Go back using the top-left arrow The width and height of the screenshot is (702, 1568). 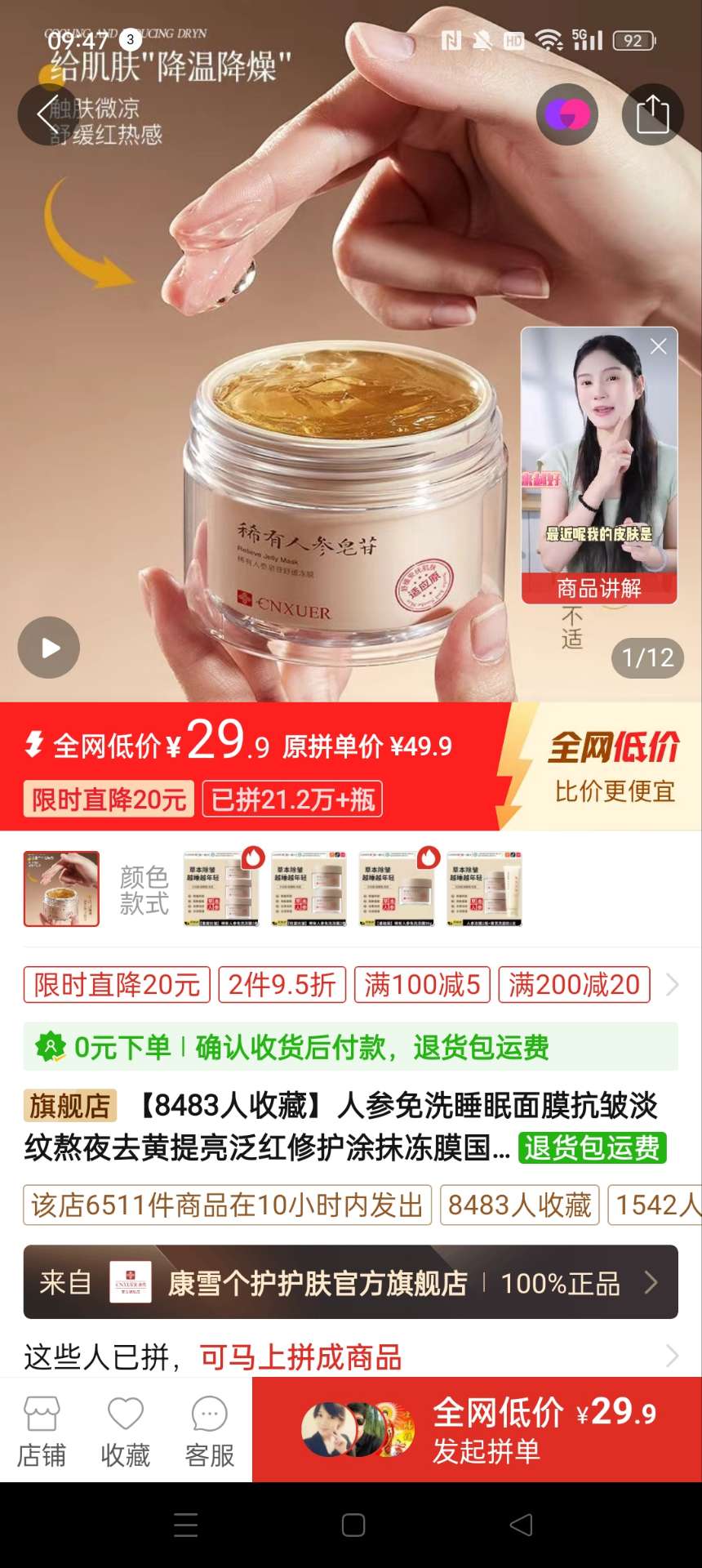pos(47,114)
